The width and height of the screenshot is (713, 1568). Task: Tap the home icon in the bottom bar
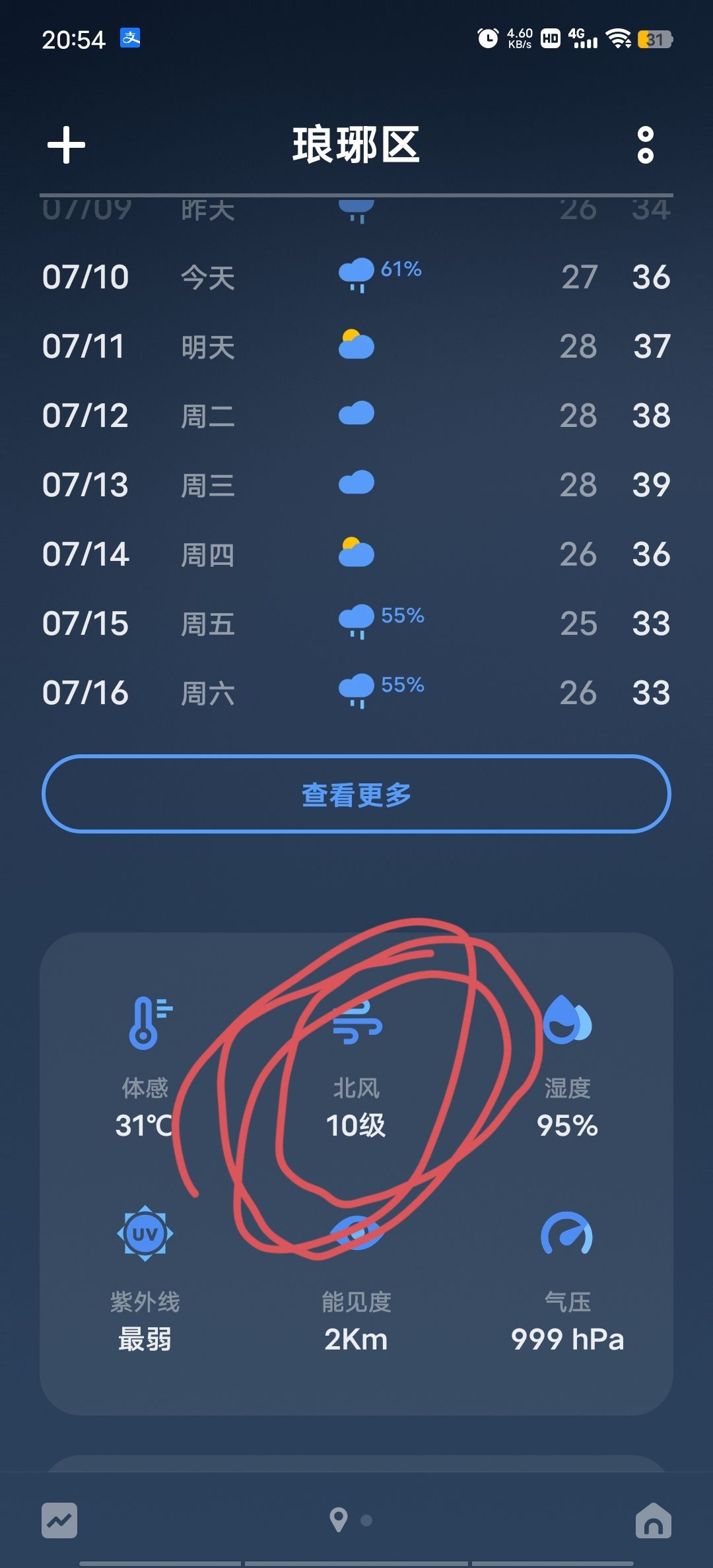click(653, 1520)
